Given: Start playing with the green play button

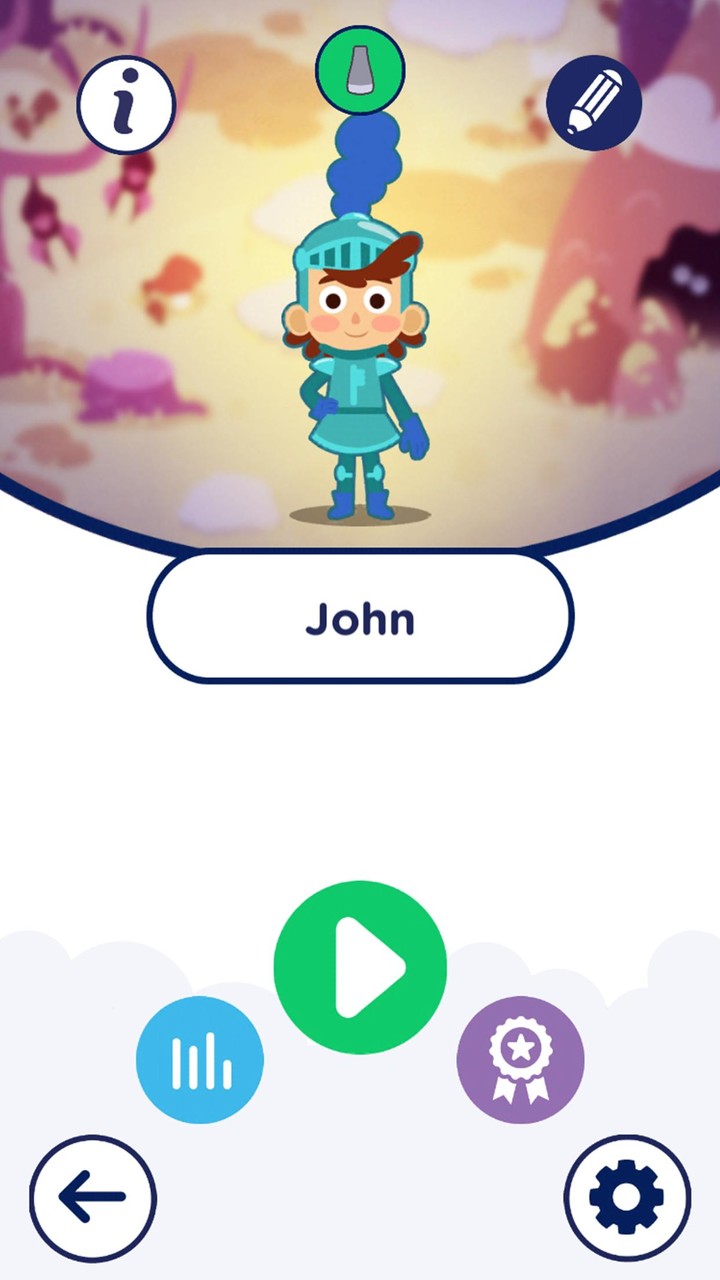Looking at the screenshot, I should (360, 967).
